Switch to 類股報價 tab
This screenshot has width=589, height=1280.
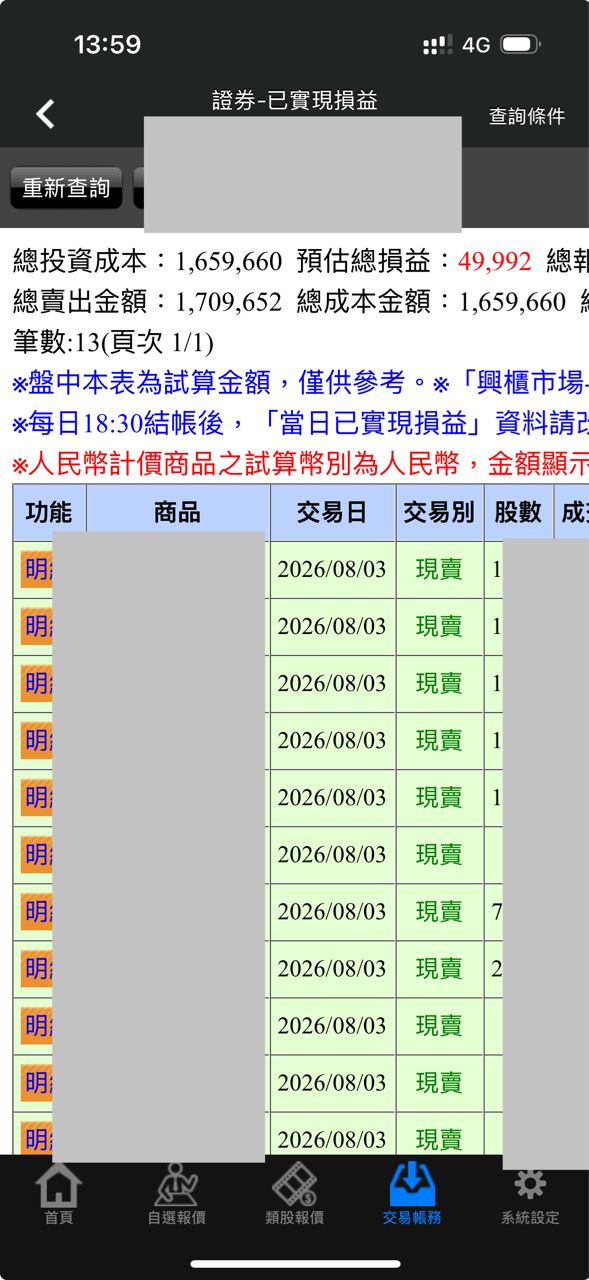click(x=294, y=1195)
